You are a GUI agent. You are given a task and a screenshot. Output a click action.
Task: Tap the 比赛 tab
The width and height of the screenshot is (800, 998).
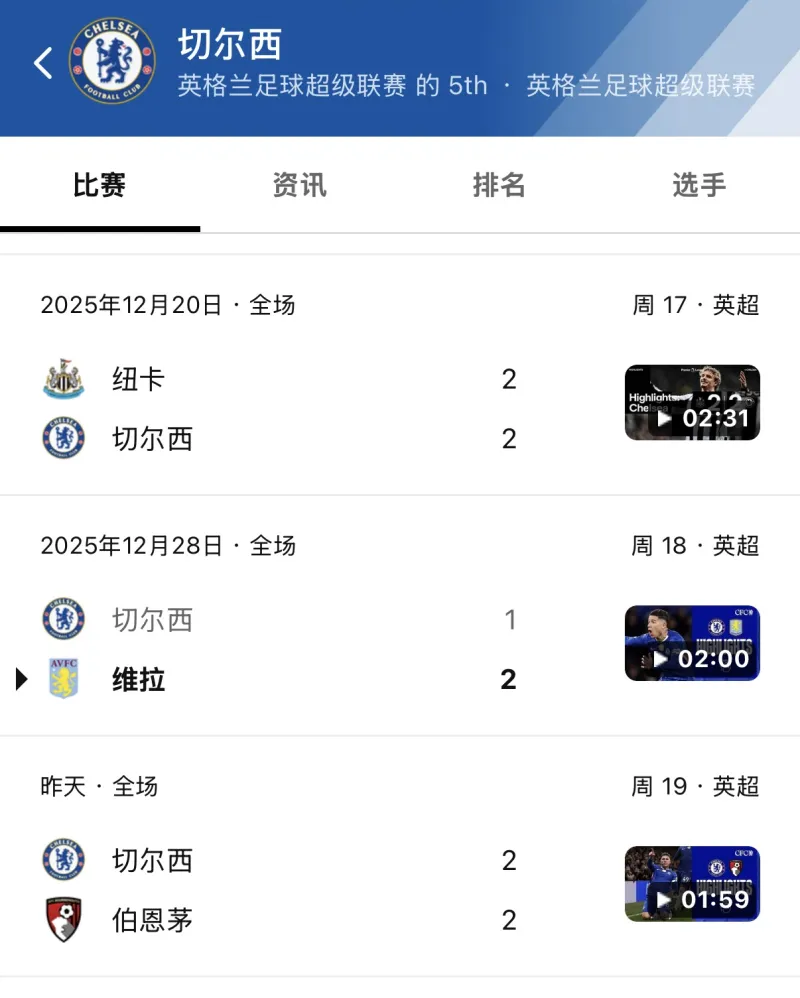click(100, 185)
